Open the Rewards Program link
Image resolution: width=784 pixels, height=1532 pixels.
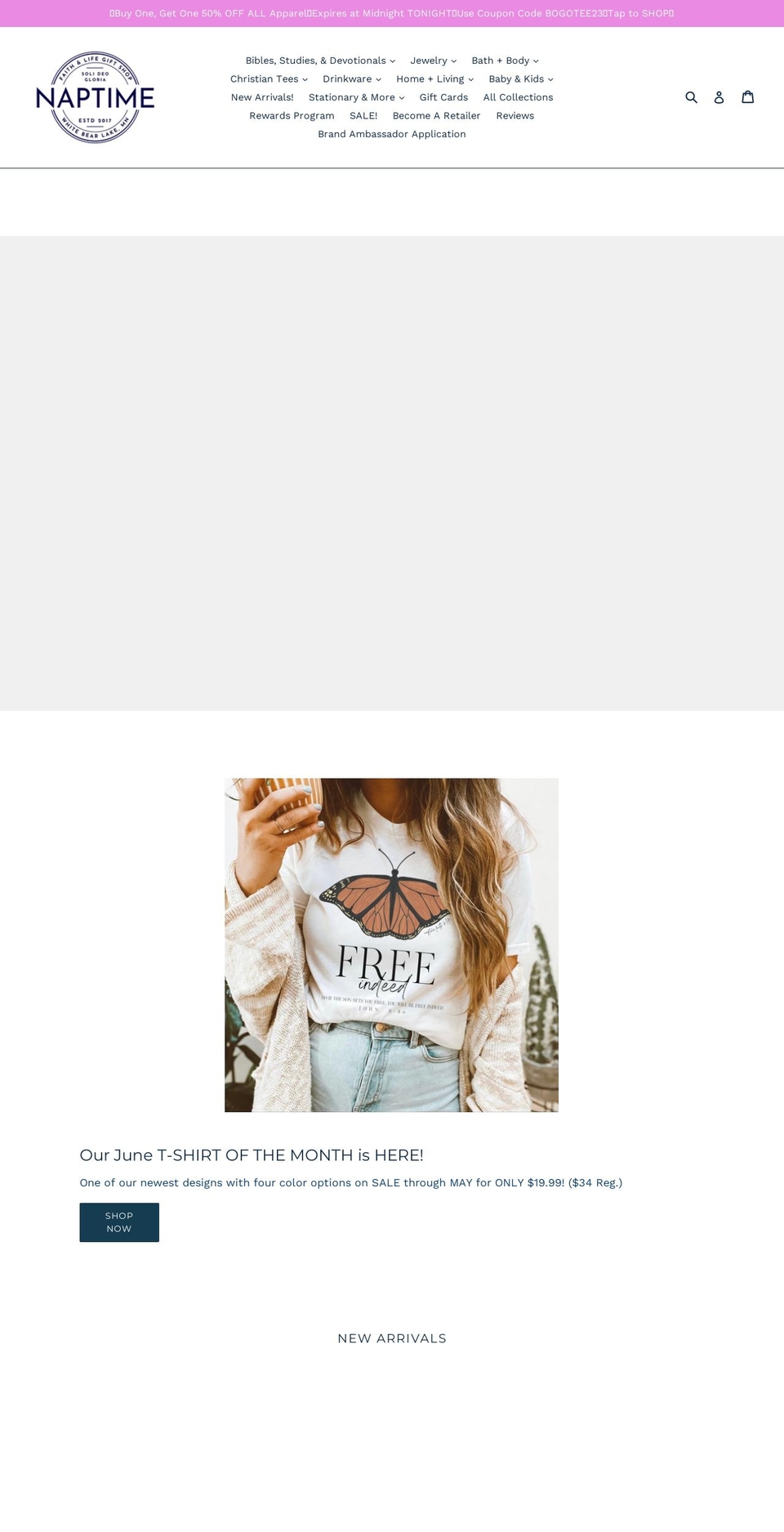pyautogui.click(x=292, y=115)
